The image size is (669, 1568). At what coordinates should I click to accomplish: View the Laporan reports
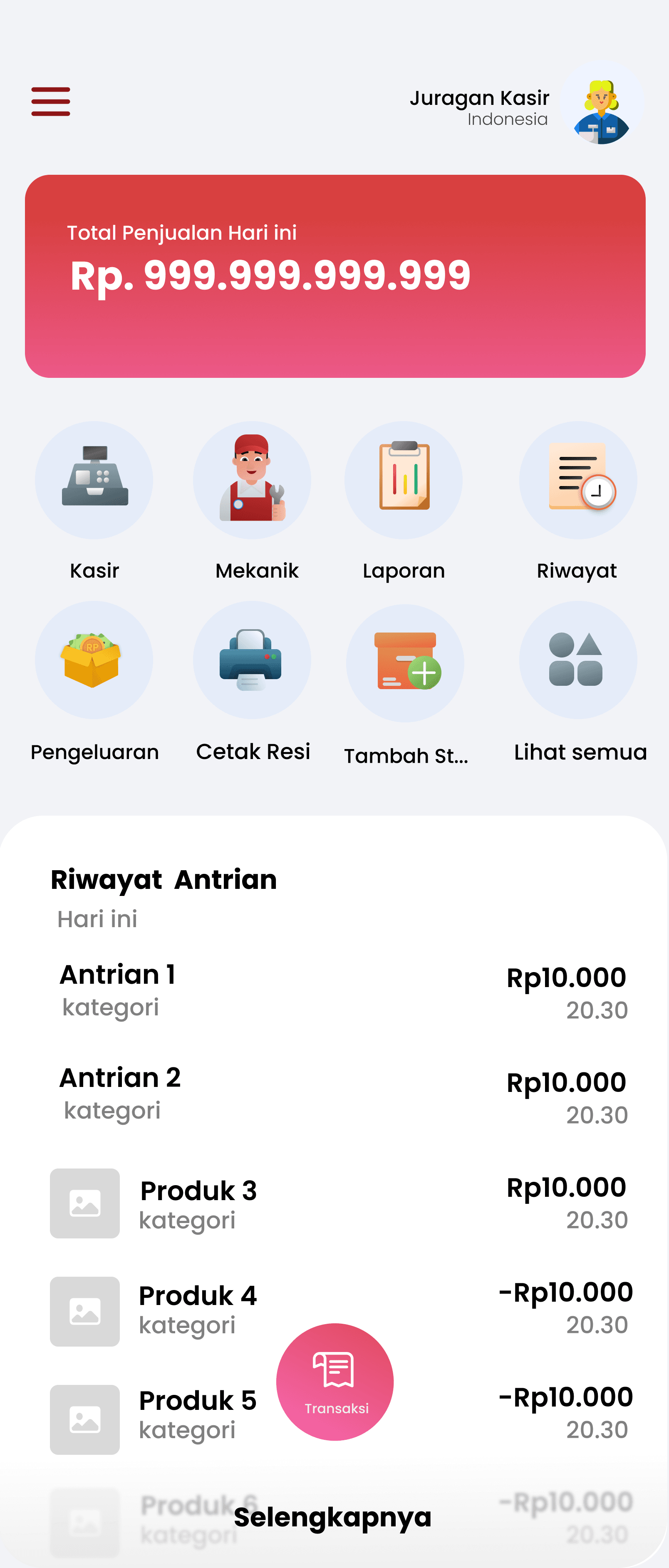(404, 480)
